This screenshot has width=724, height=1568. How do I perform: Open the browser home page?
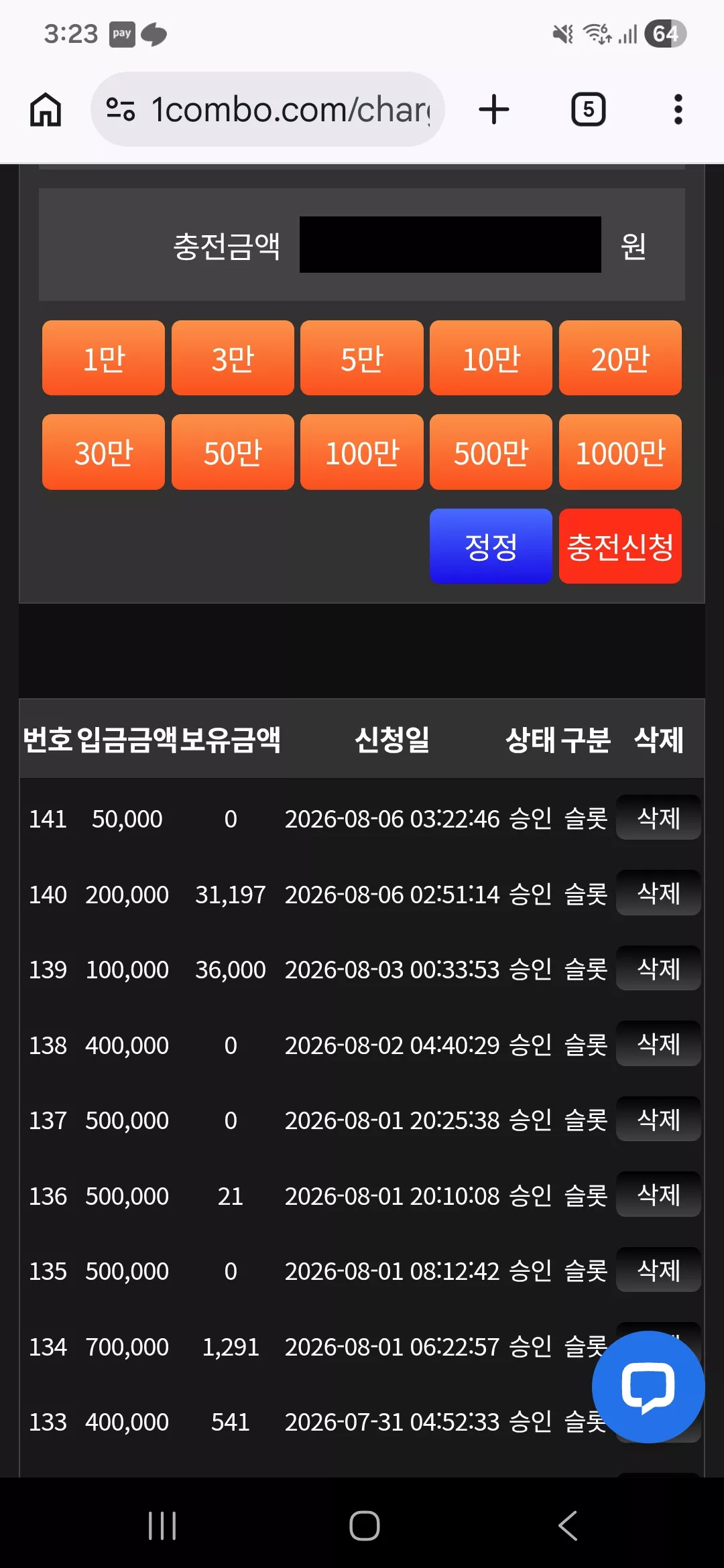point(46,109)
